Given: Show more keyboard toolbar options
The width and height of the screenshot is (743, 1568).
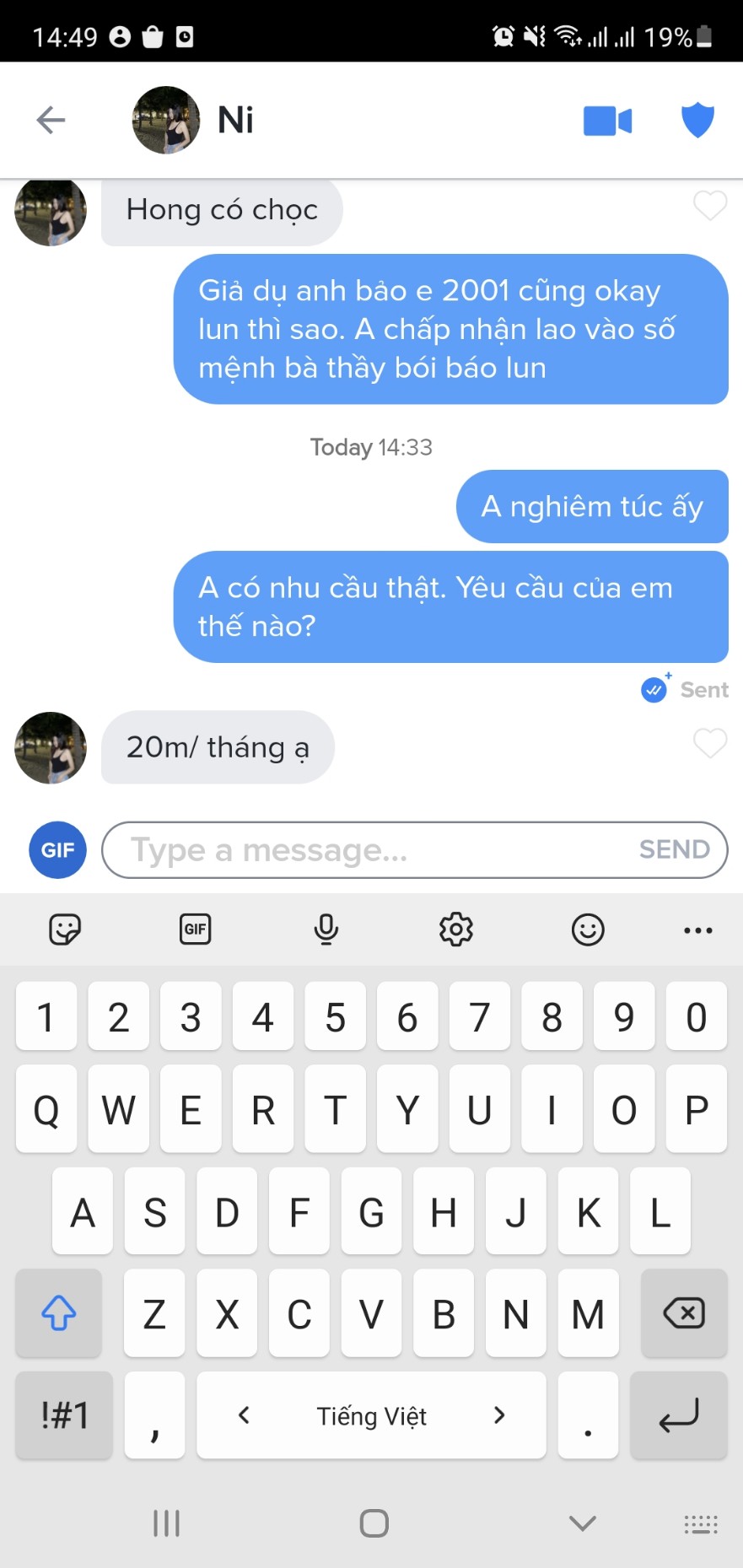Looking at the screenshot, I should pos(697,929).
